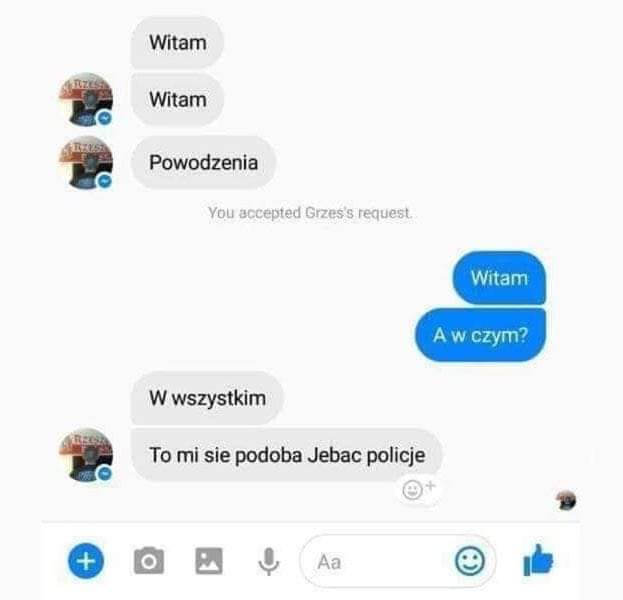Start a voice message recording
The width and height of the screenshot is (623, 600).
click(269, 561)
